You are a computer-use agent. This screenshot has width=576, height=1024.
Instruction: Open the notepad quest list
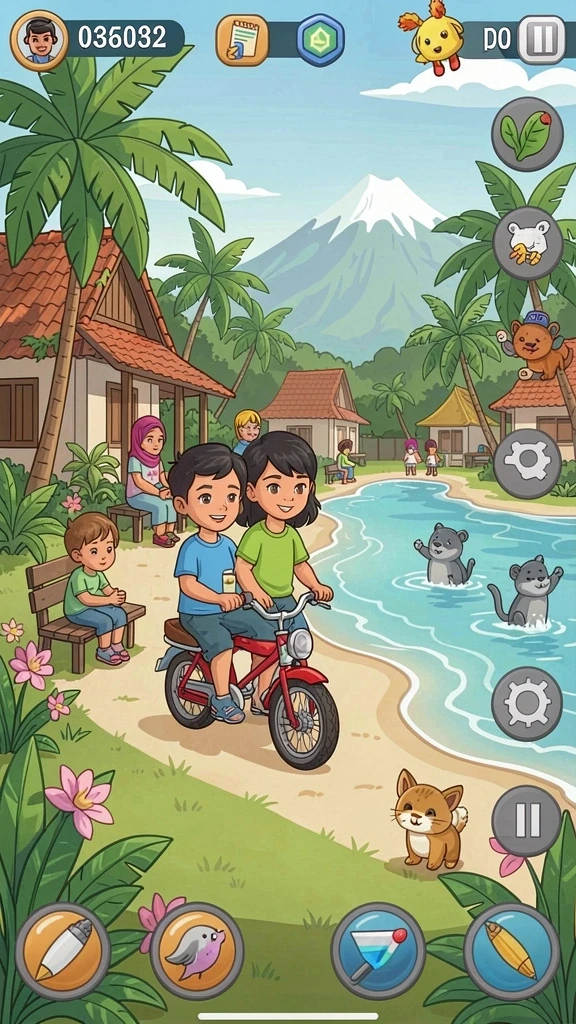click(242, 40)
